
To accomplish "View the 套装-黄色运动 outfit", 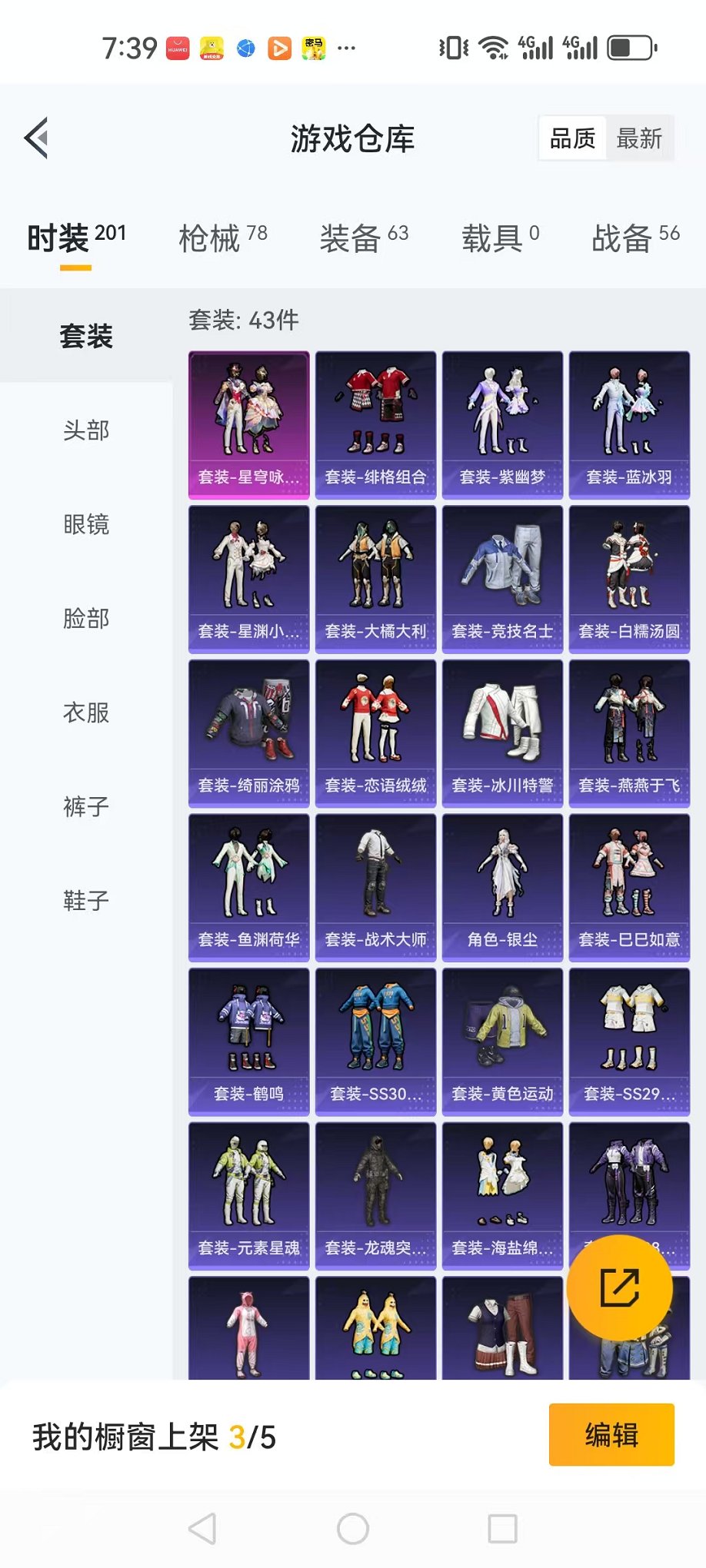I will (502, 1041).
